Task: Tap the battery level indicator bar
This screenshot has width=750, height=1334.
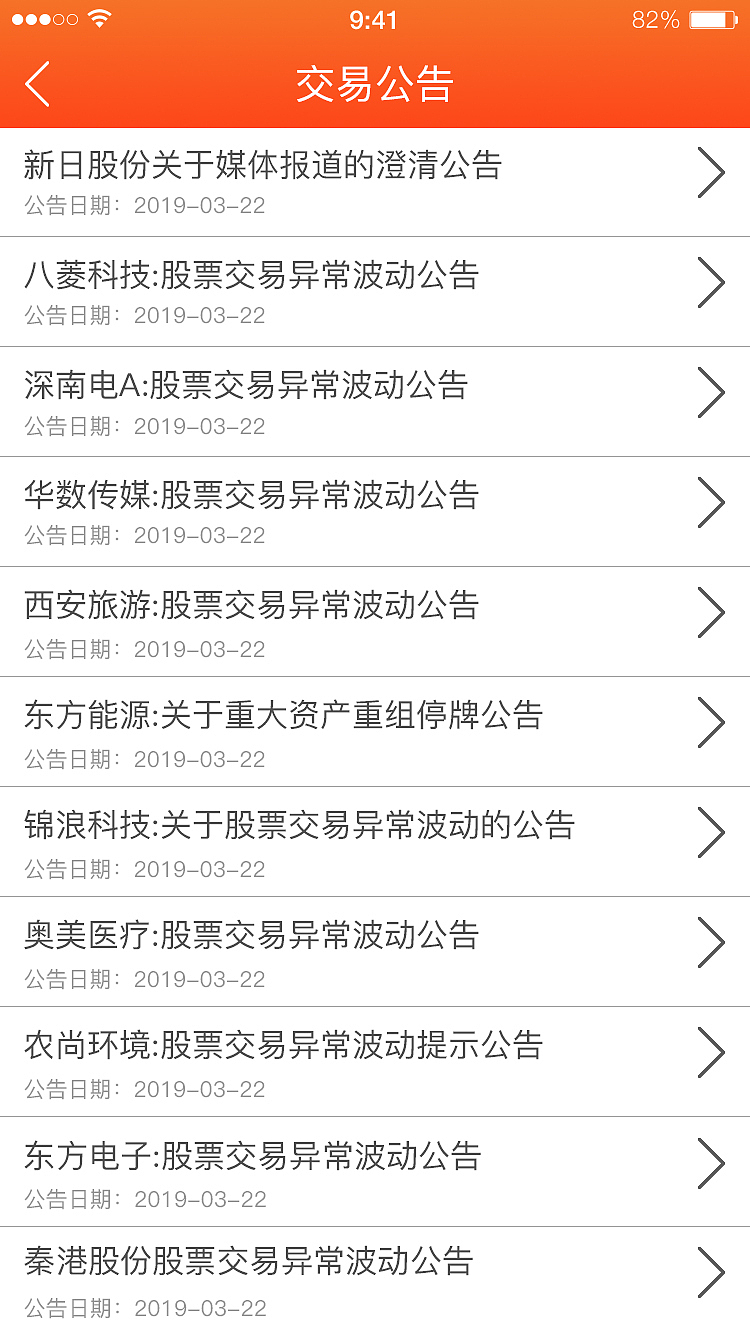Action: (712, 17)
